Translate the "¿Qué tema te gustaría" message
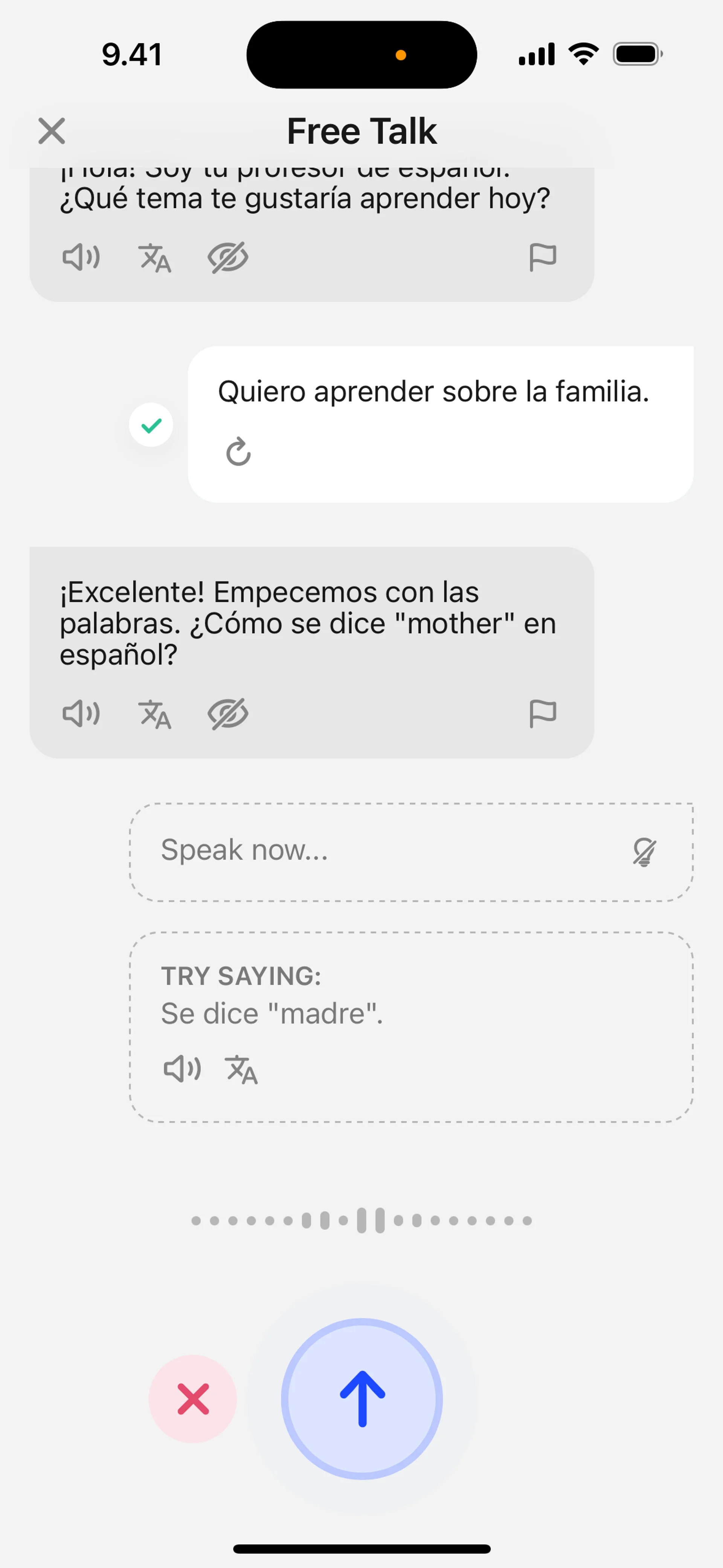 point(155,257)
